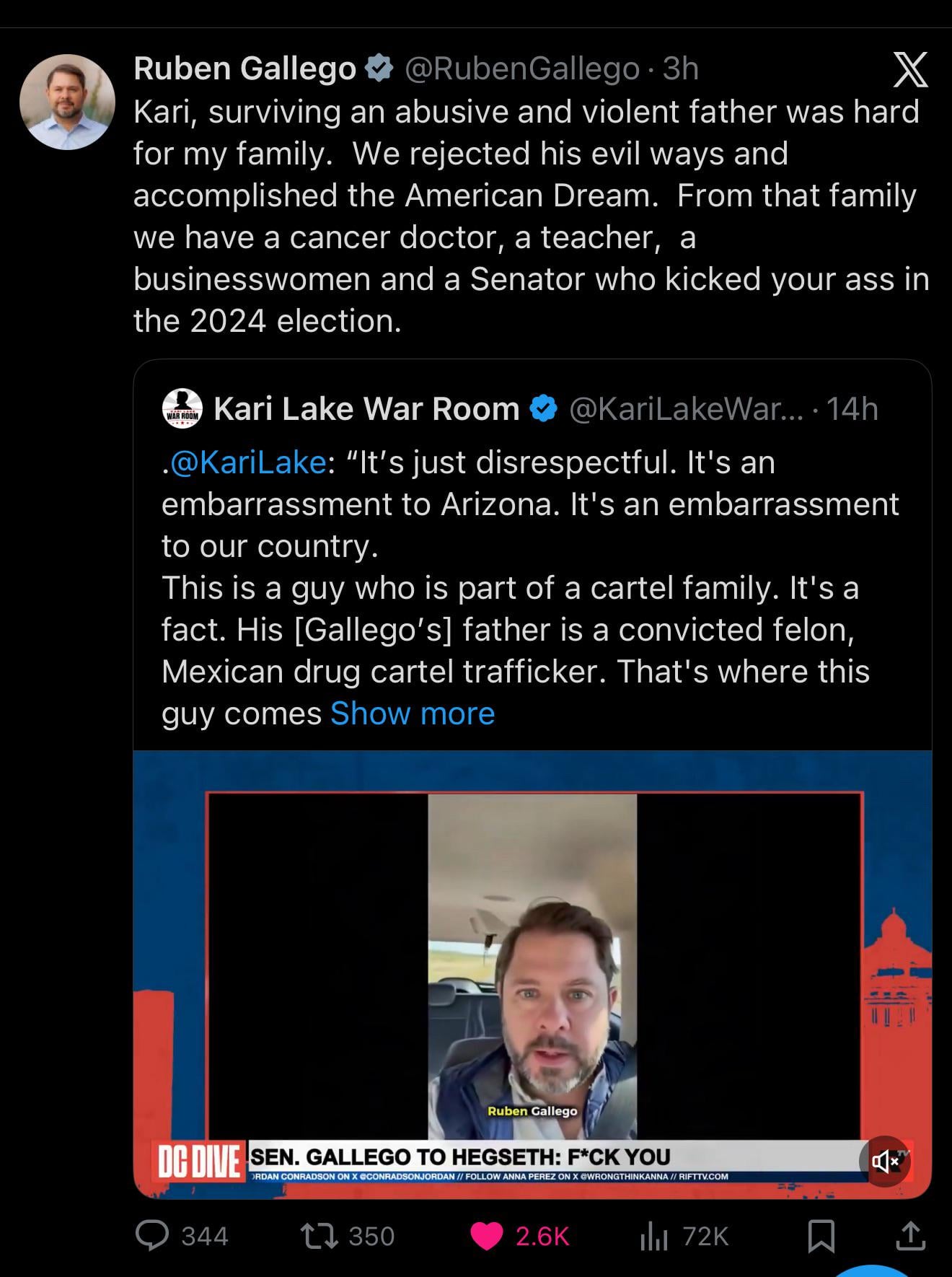
Task: Bookmark Ruben Gallego's post
Action: click(x=821, y=1236)
